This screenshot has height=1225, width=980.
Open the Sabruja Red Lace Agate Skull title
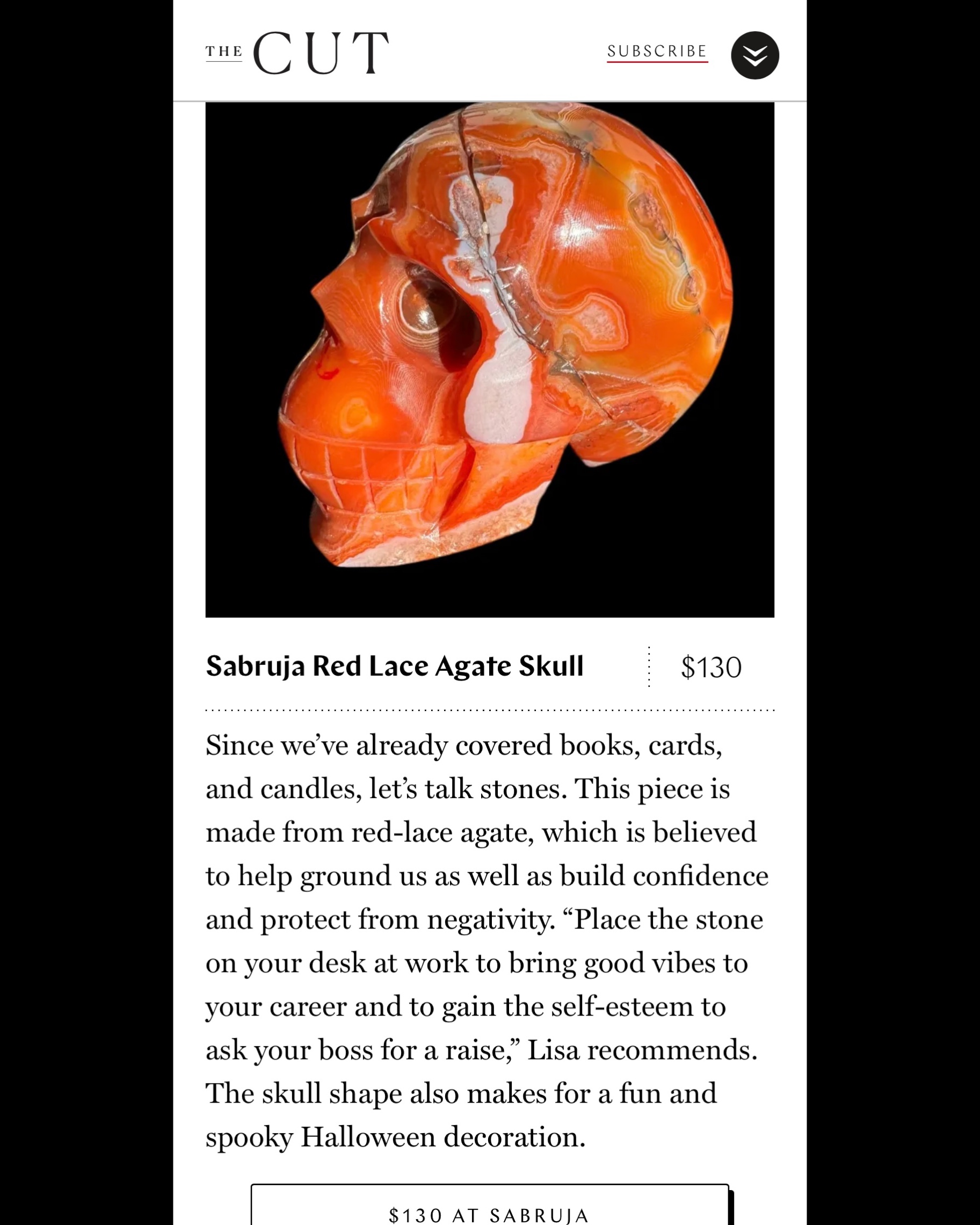point(394,666)
